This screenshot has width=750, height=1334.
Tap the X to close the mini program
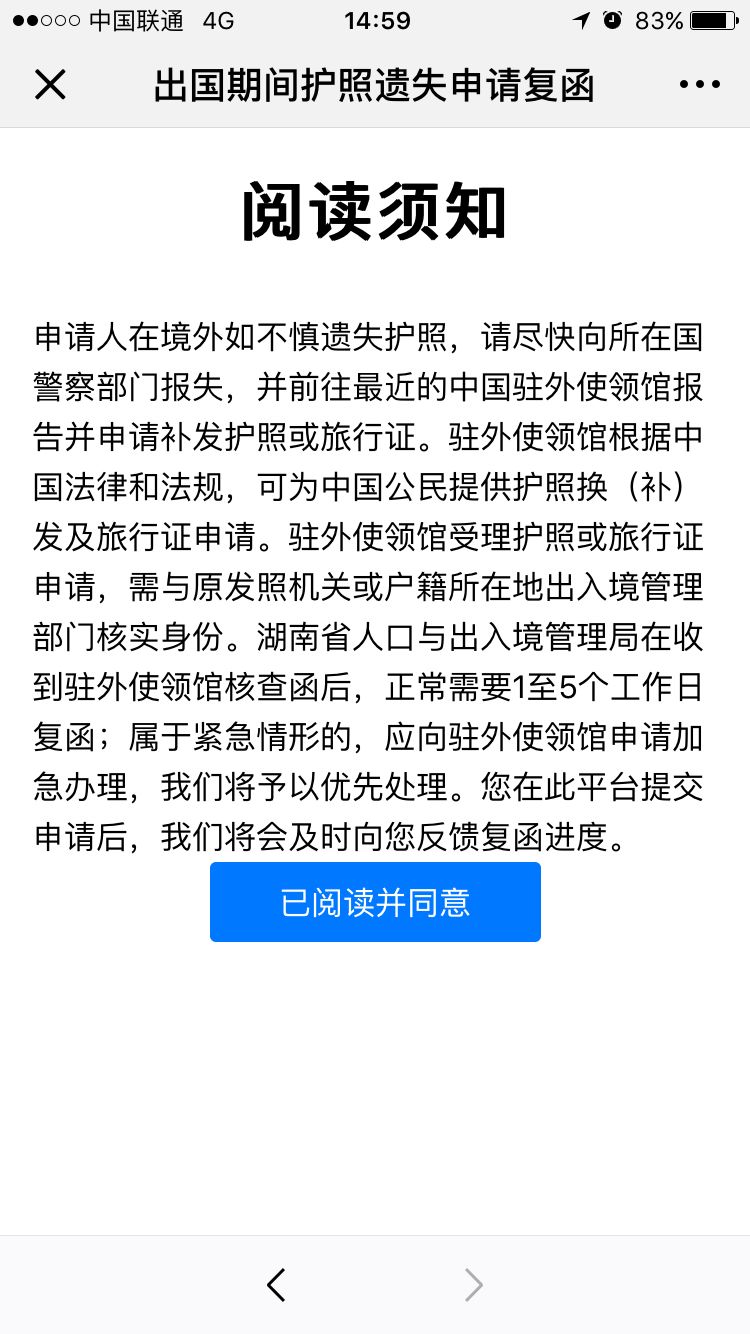pos(50,84)
